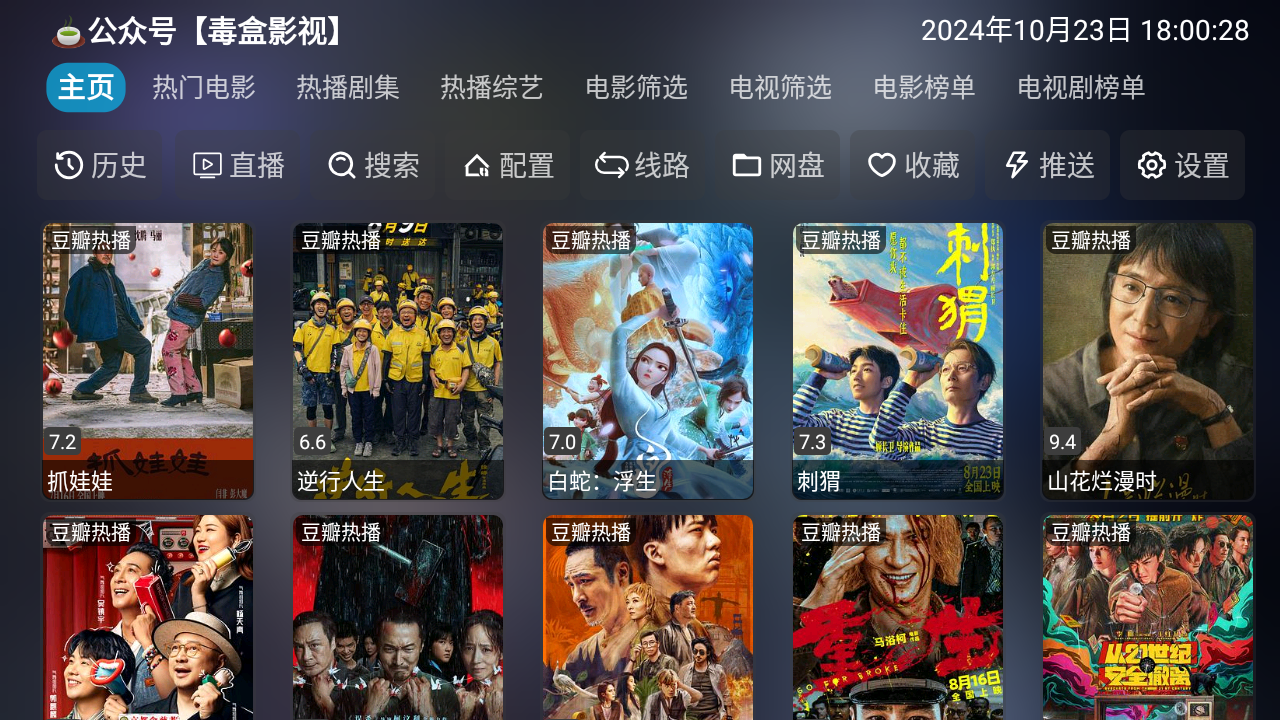Open the 热播剧集 tab

coord(348,88)
